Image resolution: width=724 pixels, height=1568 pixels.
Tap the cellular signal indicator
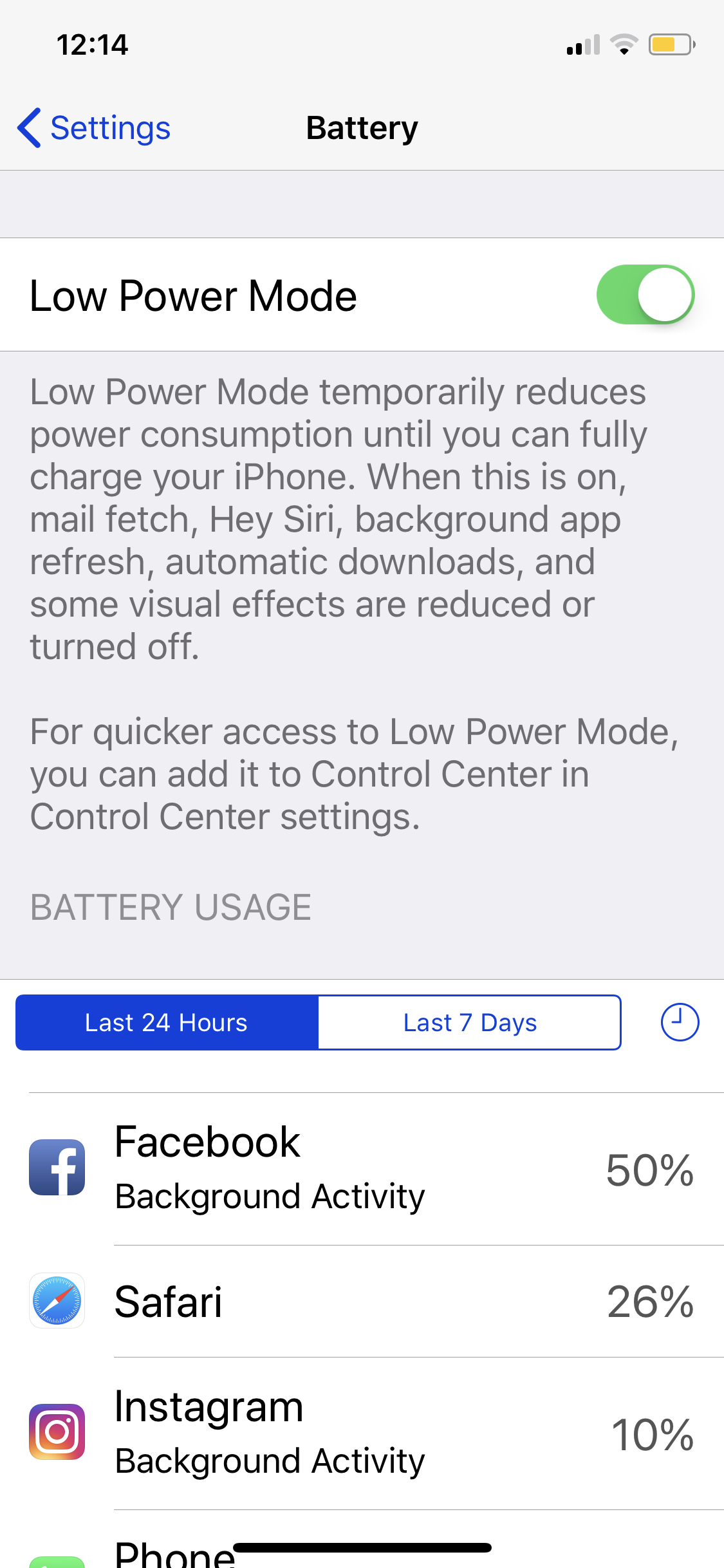[x=582, y=44]
